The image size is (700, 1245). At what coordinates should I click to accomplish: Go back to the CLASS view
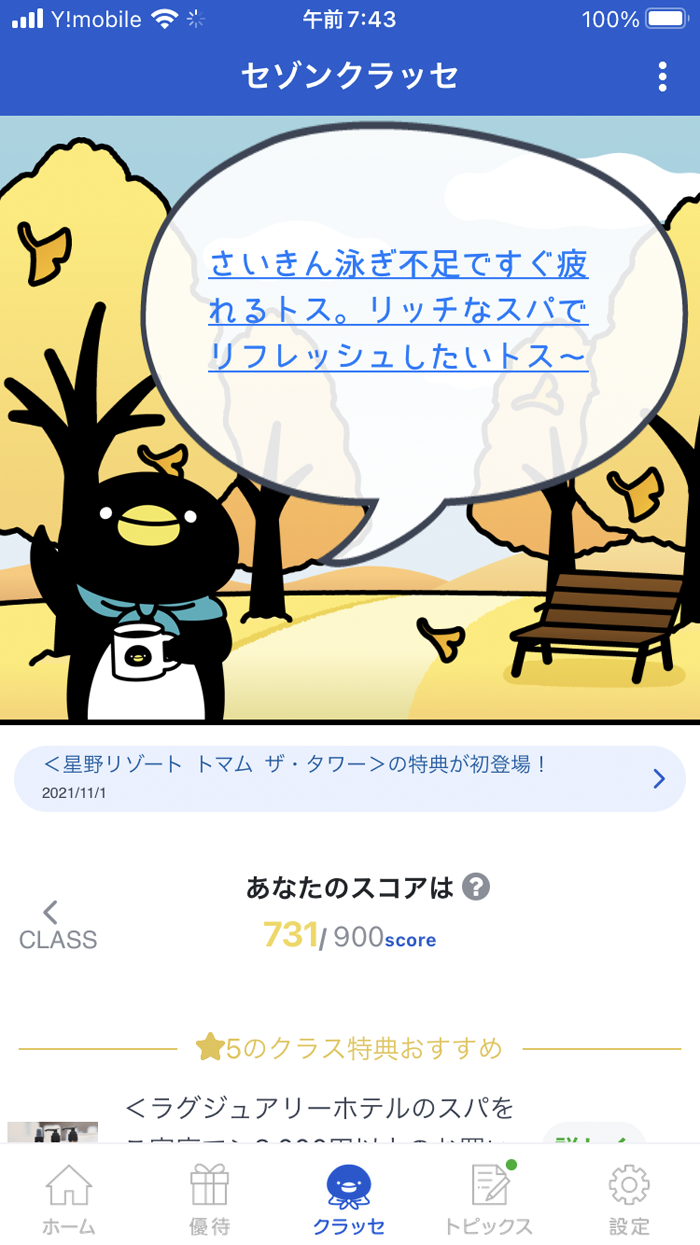tap(57, 925)
